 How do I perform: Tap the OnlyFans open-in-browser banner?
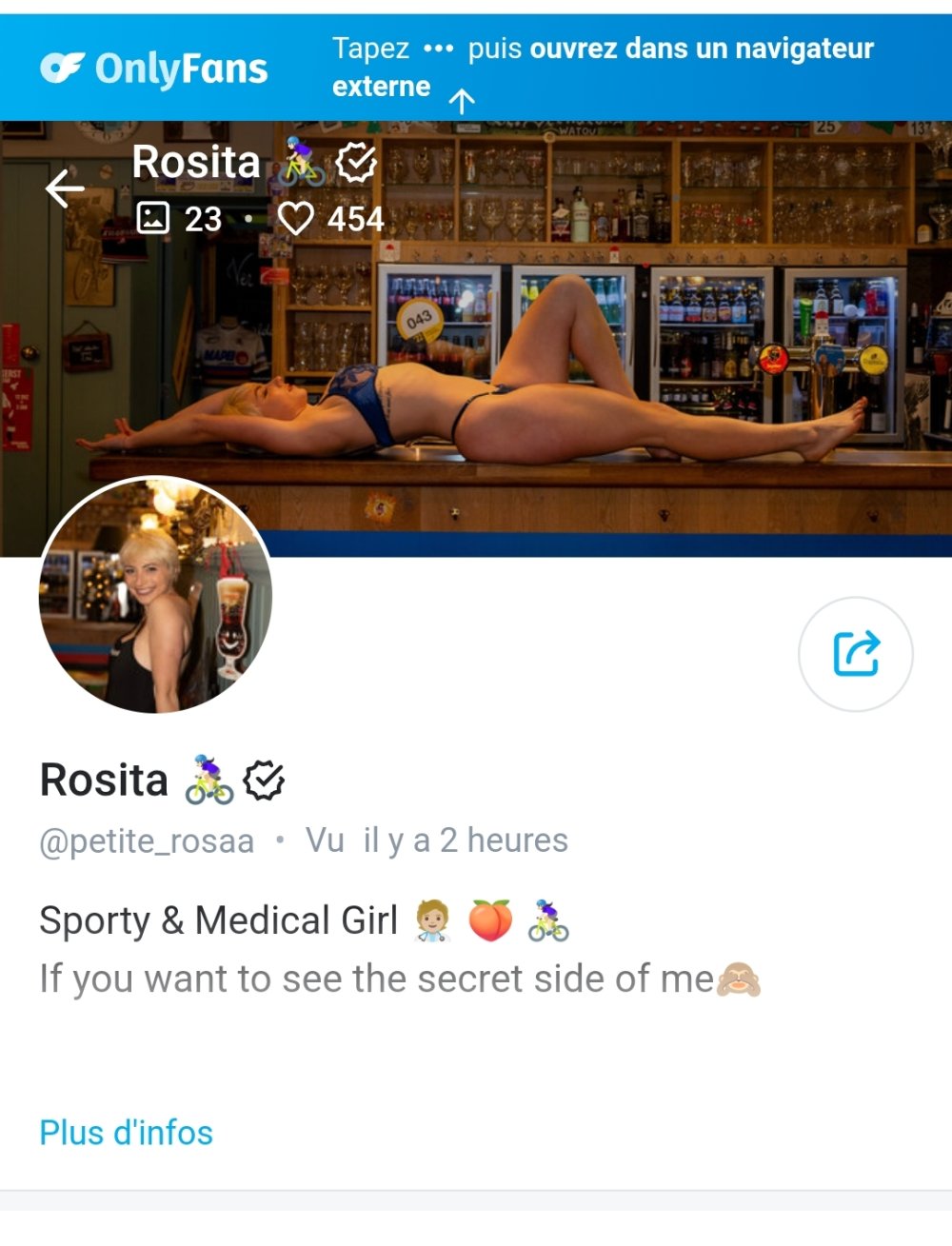476,69
